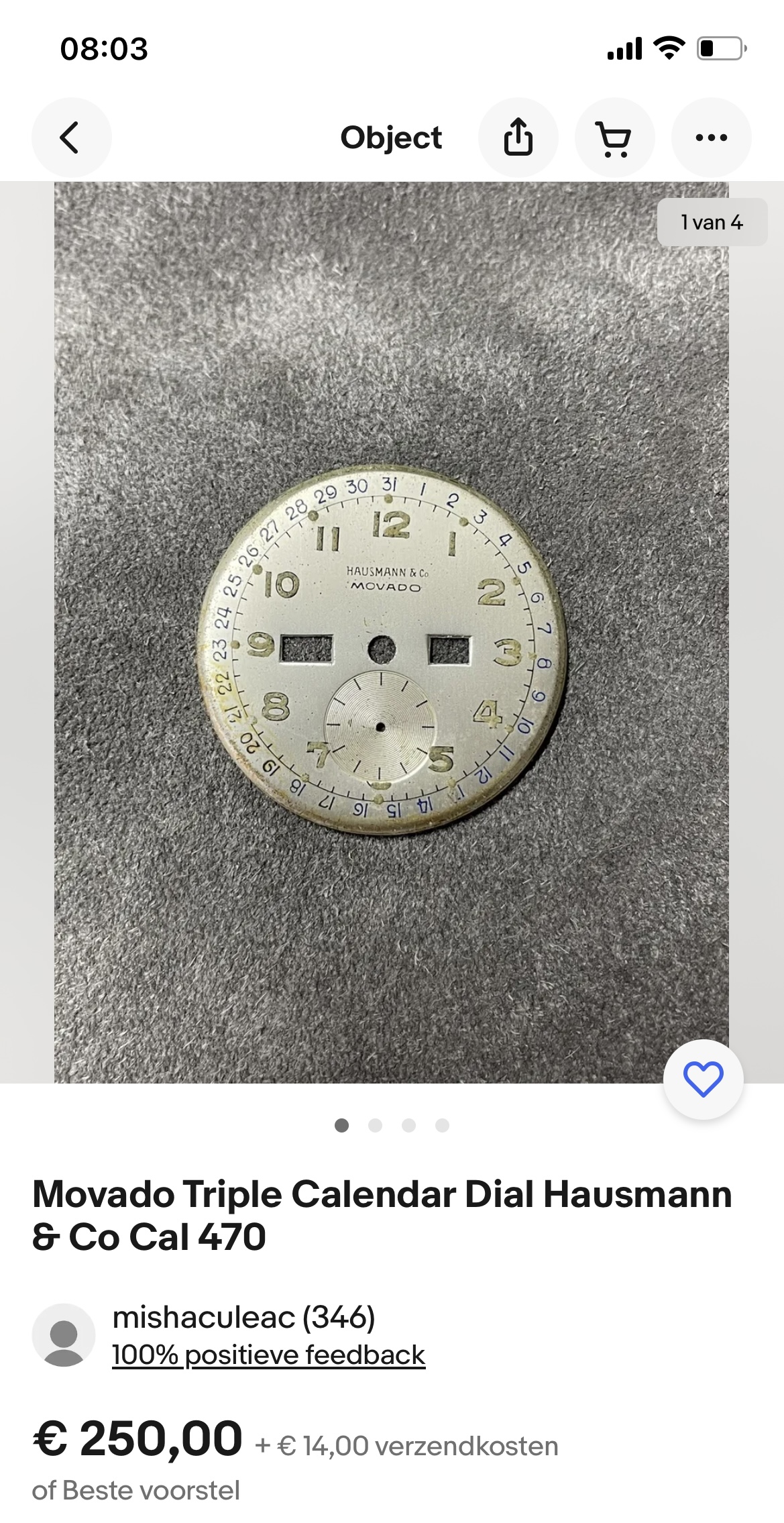Jump to the second photo via the dot indicator
Image resolution: width=784 pixels, height=1523 pixels.
pos(375,1125)
